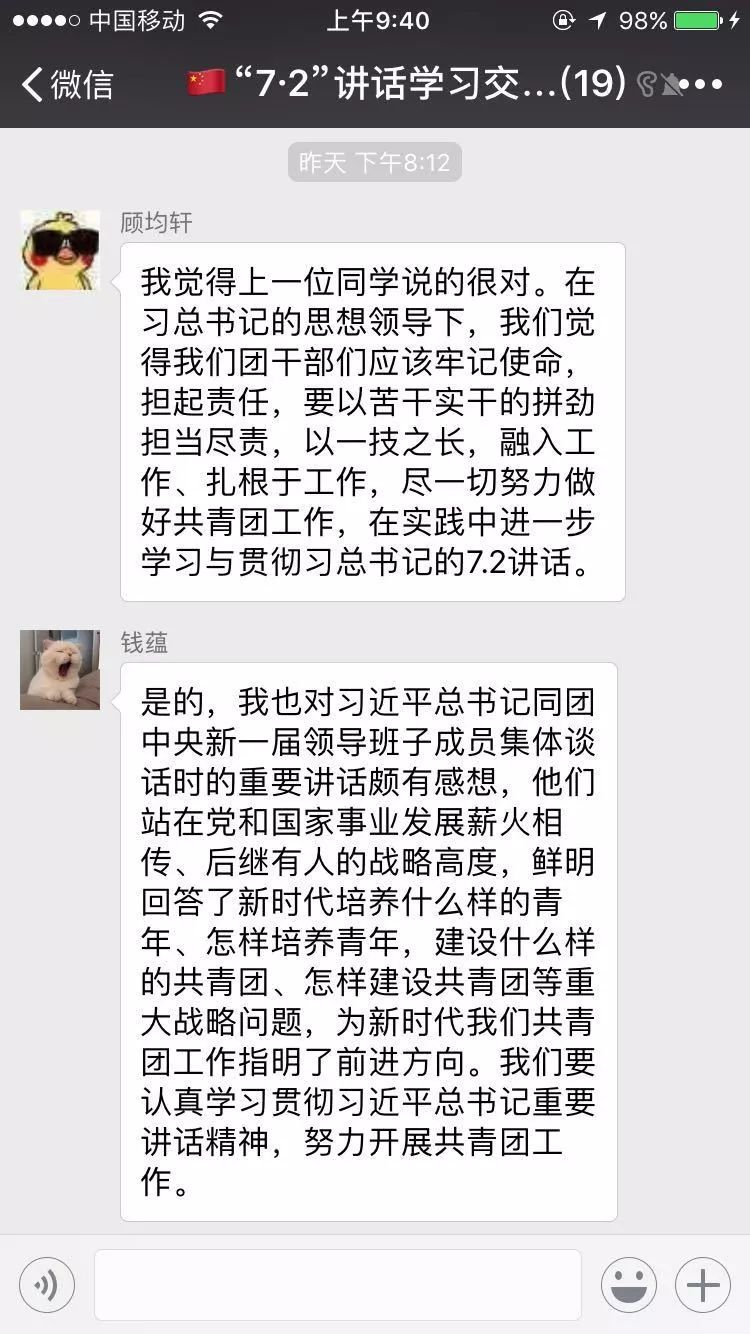This screenshot has height=1334, width=750.
Task: Tap 钱蕴's cat avatar
Action: 60,670
